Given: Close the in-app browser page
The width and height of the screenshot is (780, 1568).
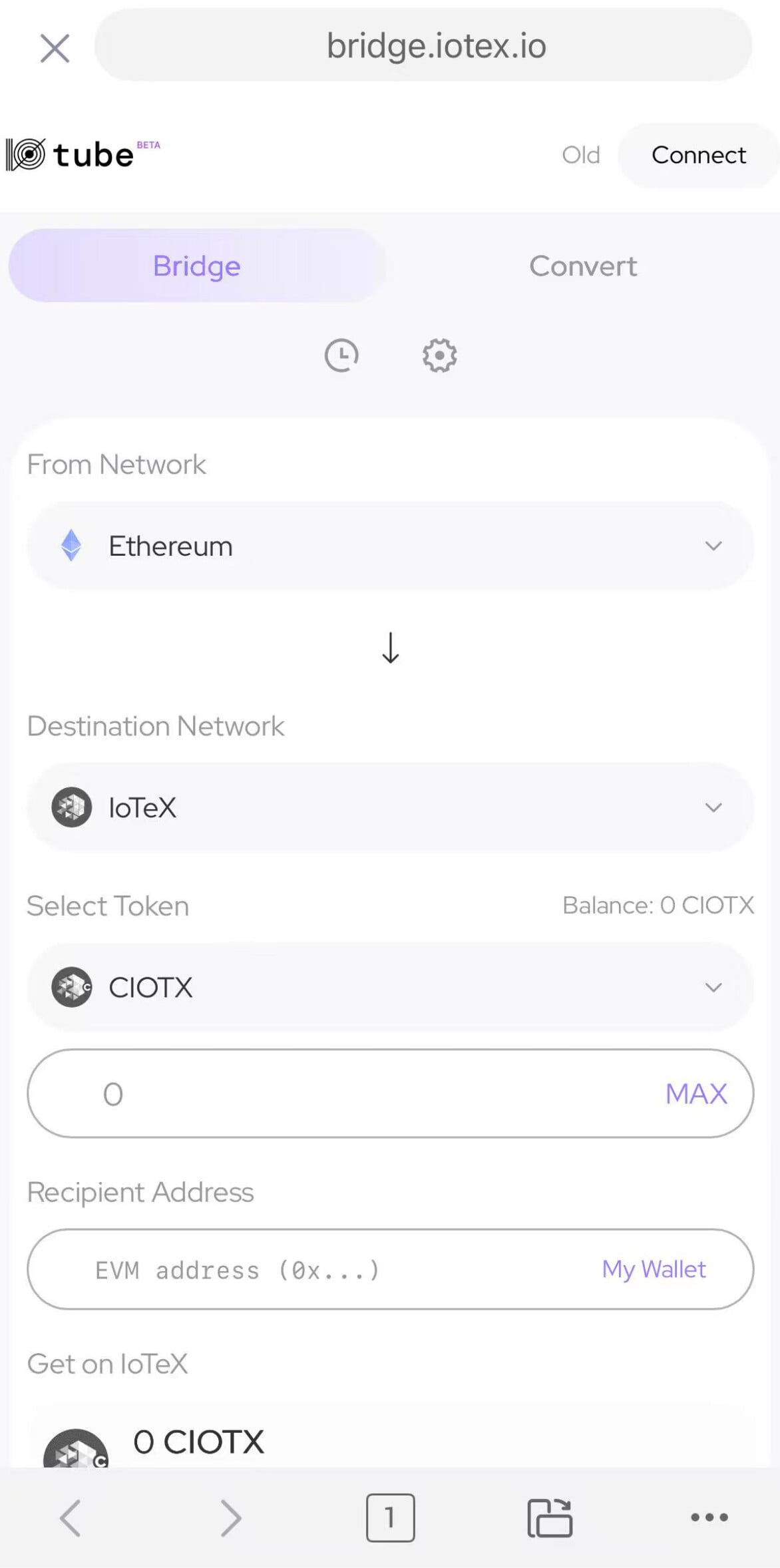Looking at the screenshot, I should pyautogui.click(x=55, y=48).
